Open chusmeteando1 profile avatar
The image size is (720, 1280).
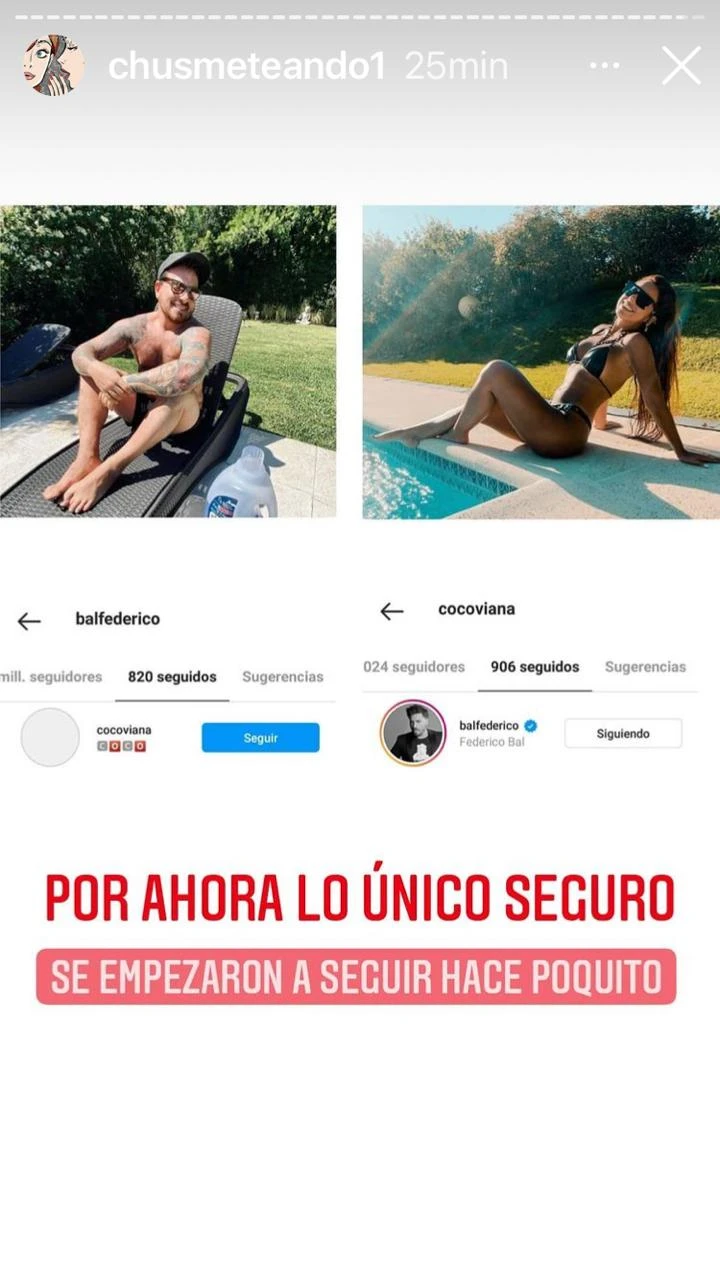(x=53, y=66)
